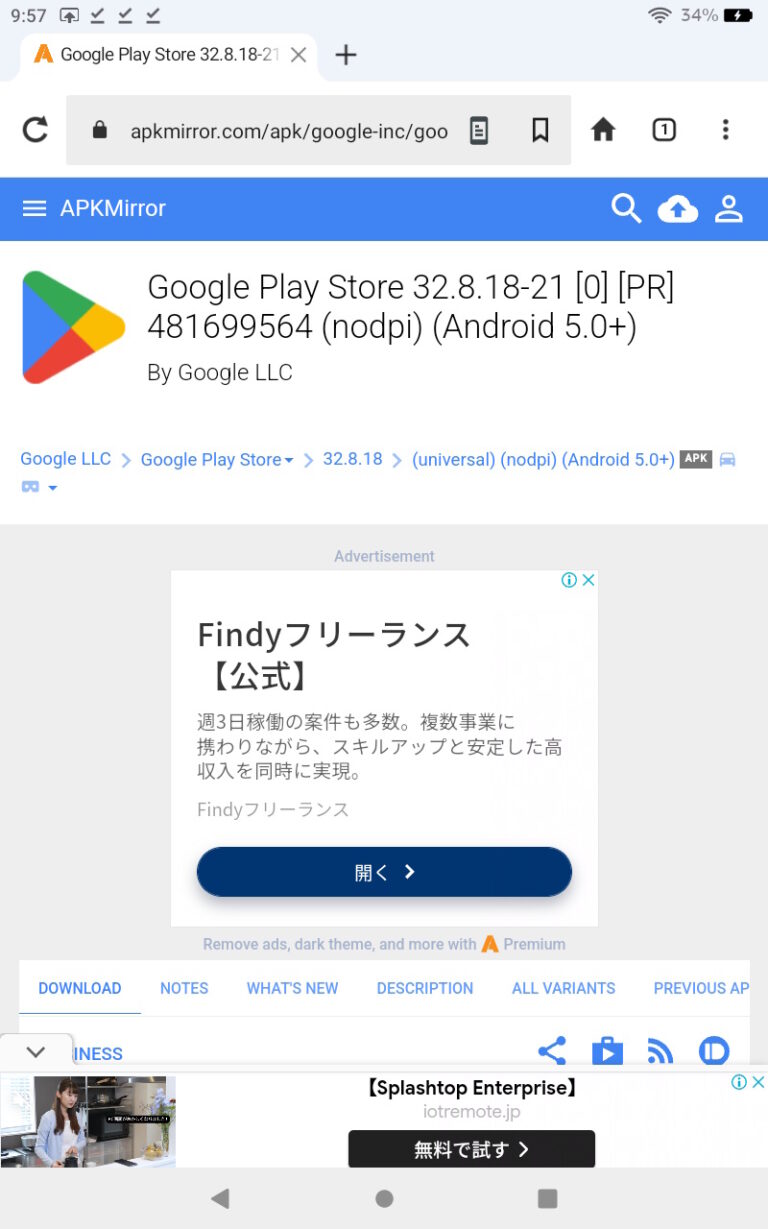Switch to the WHAT'S NEW tab

click(x=292, y=988)
